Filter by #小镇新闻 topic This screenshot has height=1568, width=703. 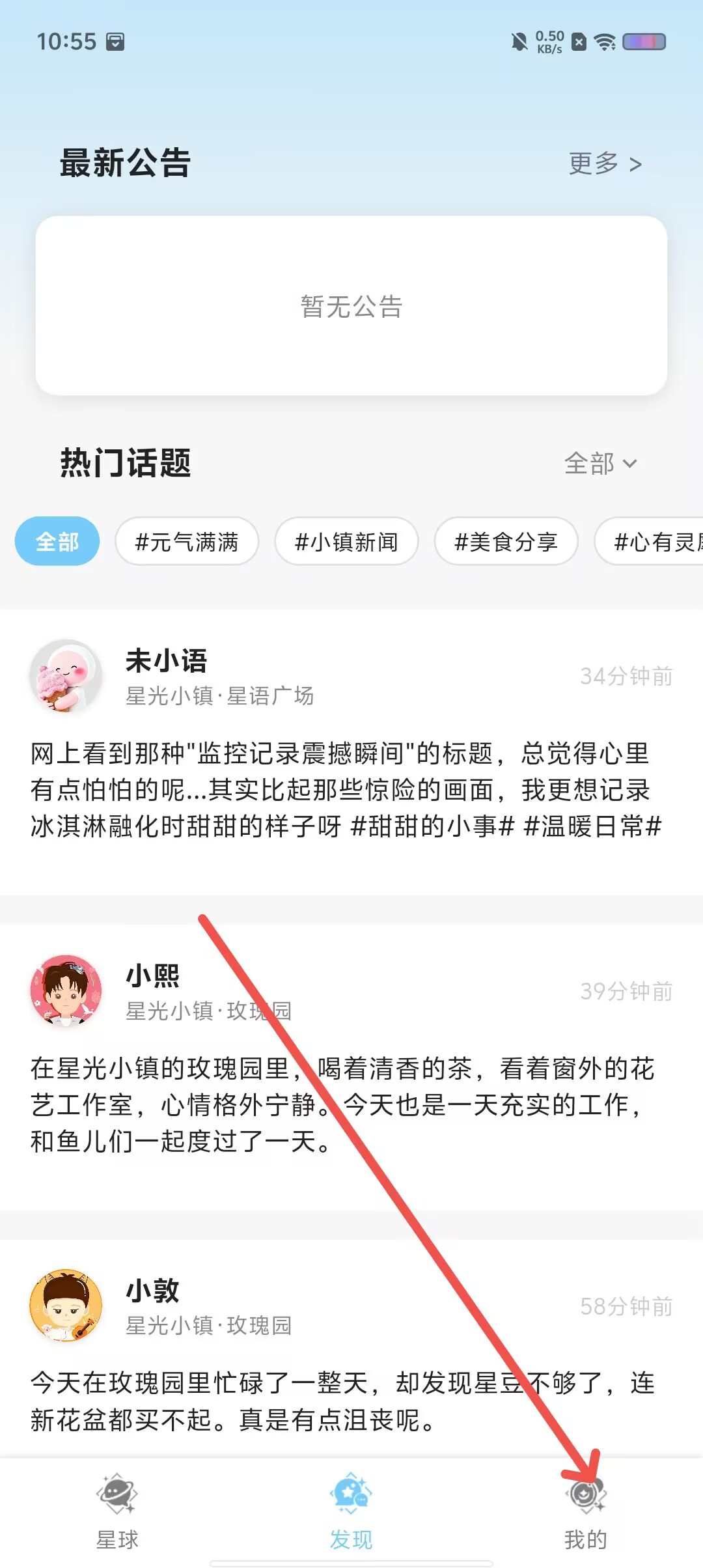(346, 541)
